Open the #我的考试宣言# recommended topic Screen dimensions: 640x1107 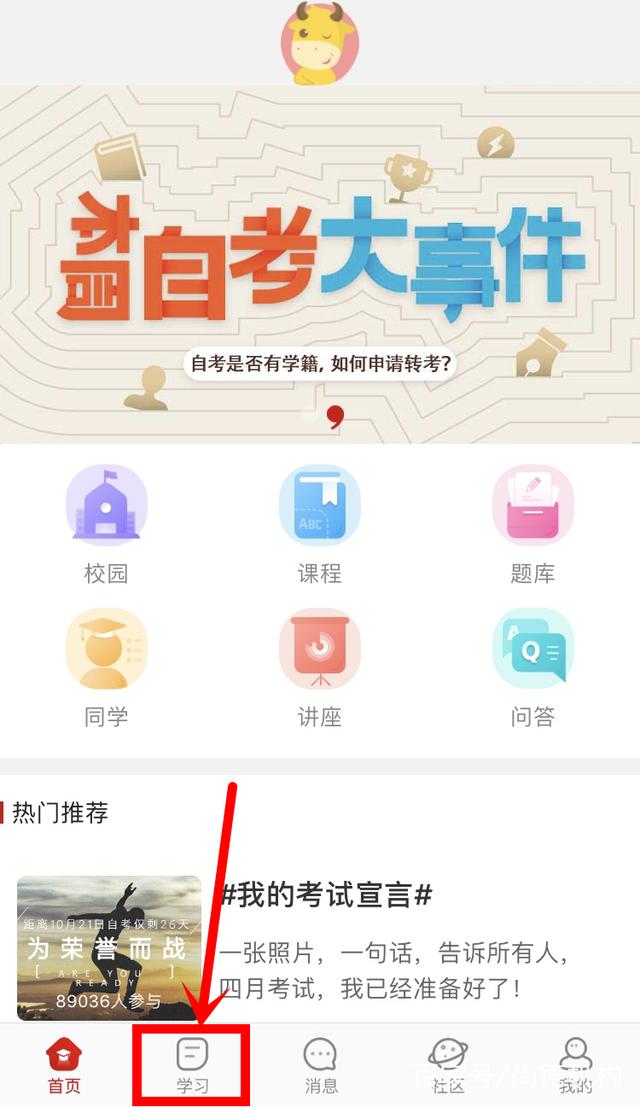[x=326, y=895]
